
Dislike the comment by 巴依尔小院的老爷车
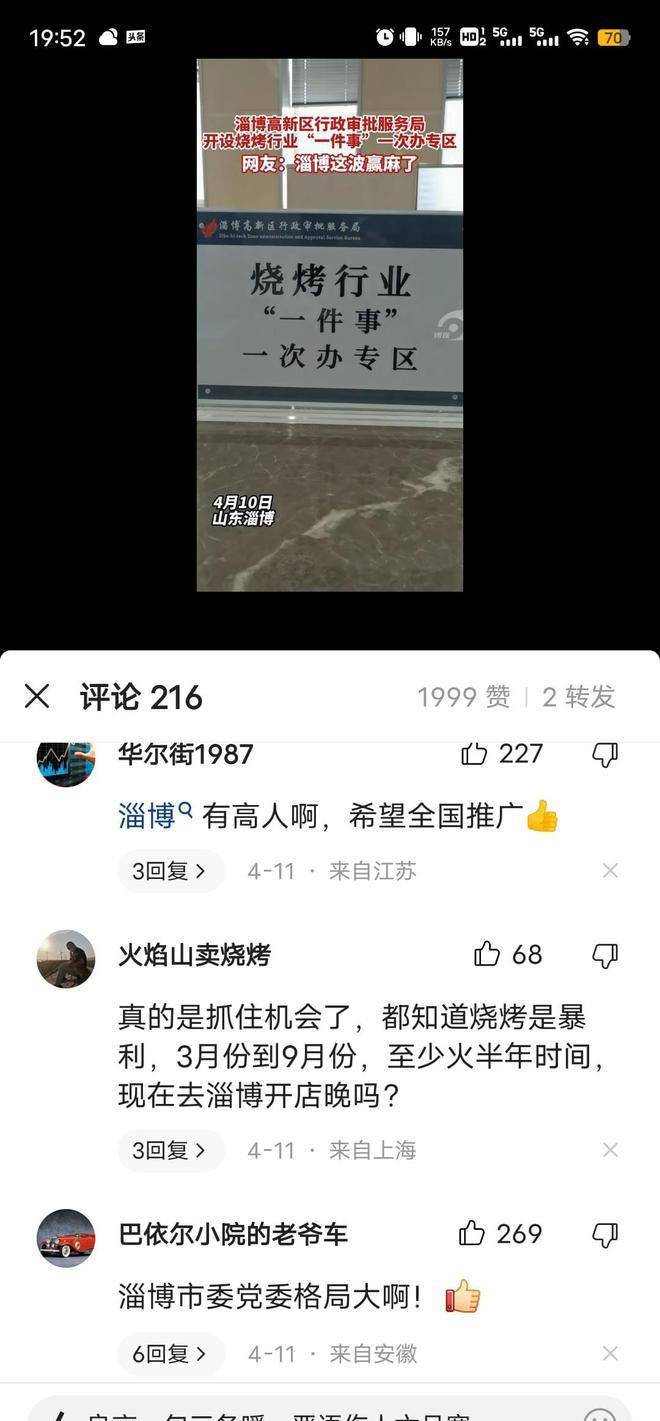(605, 1235)
